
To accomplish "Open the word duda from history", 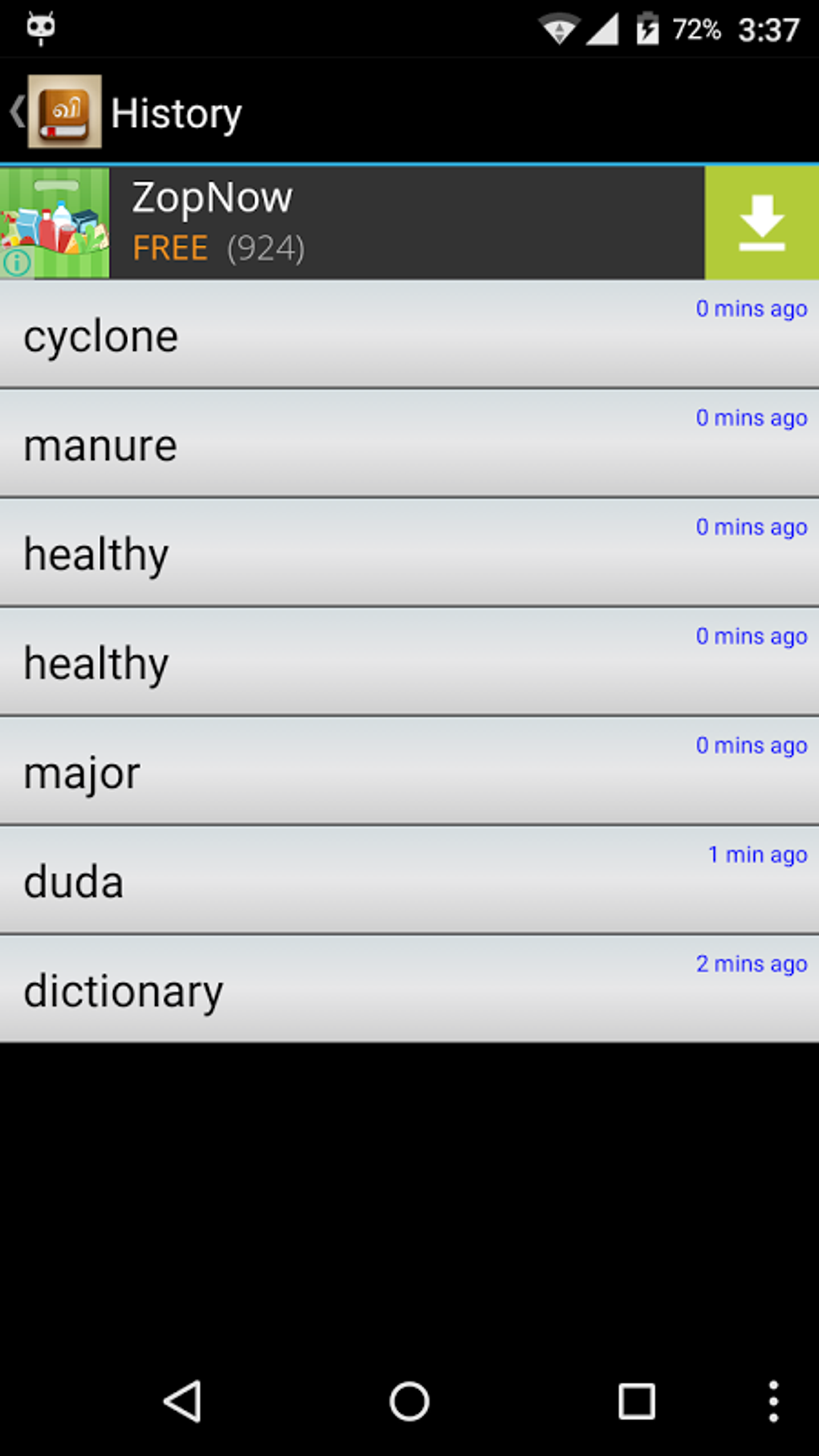I will click(x=409, y=881).
